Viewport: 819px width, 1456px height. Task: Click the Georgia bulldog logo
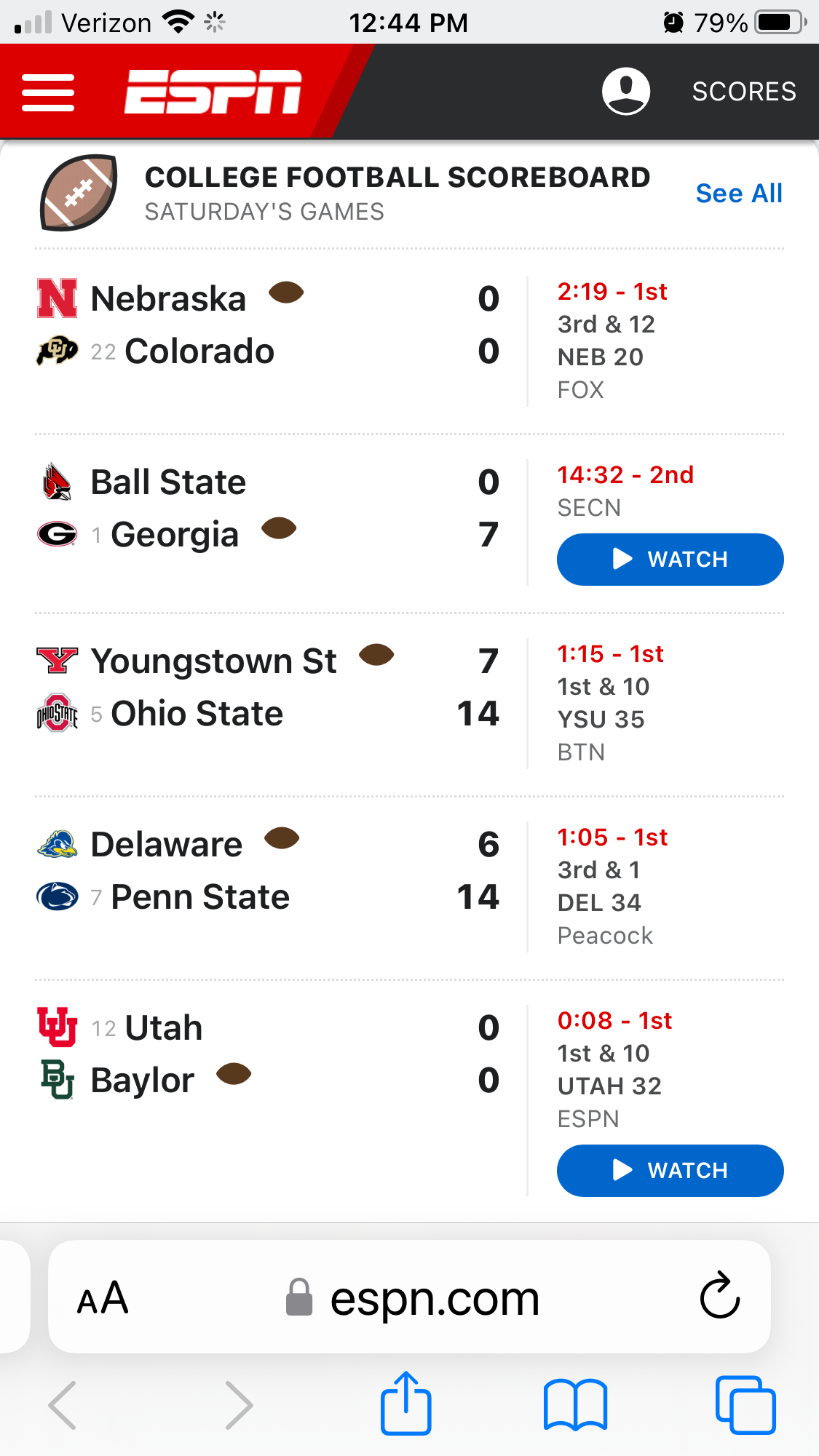57,533
